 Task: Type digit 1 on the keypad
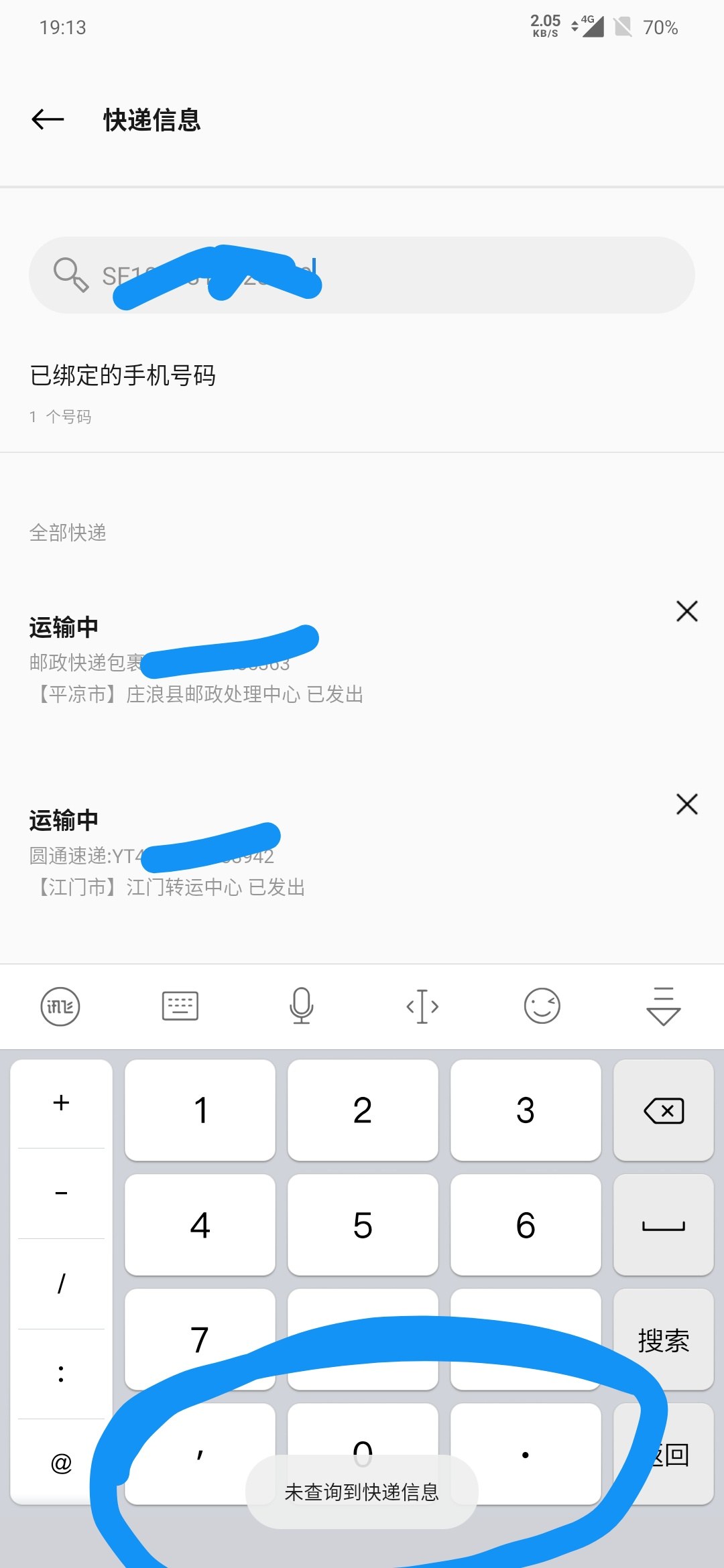point(200,1110)
